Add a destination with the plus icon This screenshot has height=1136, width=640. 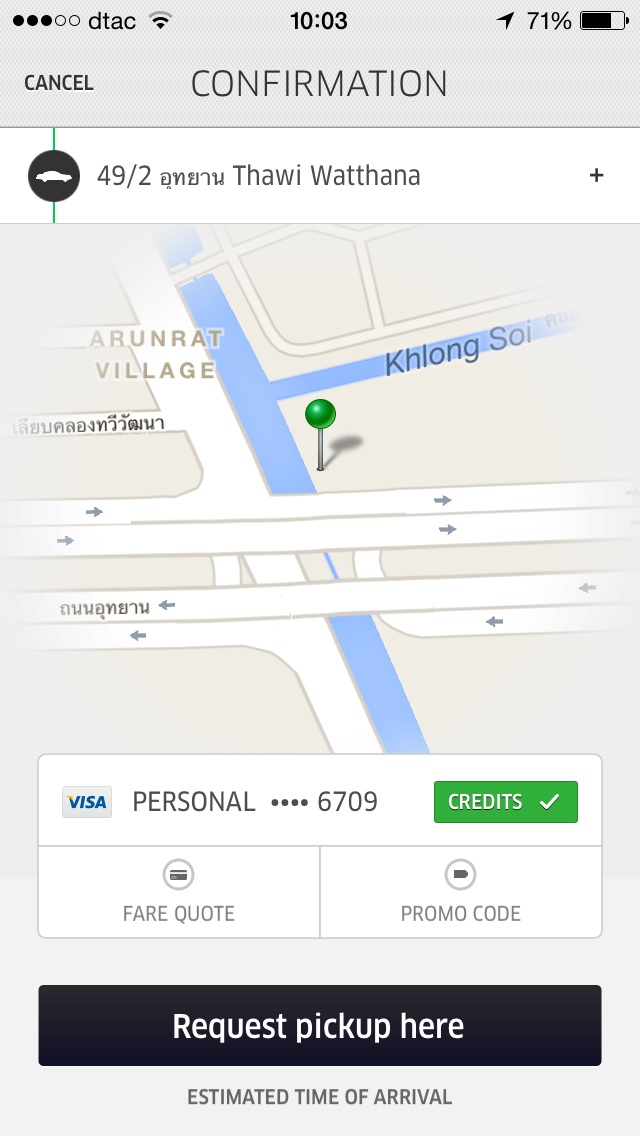tap(597, 176)
